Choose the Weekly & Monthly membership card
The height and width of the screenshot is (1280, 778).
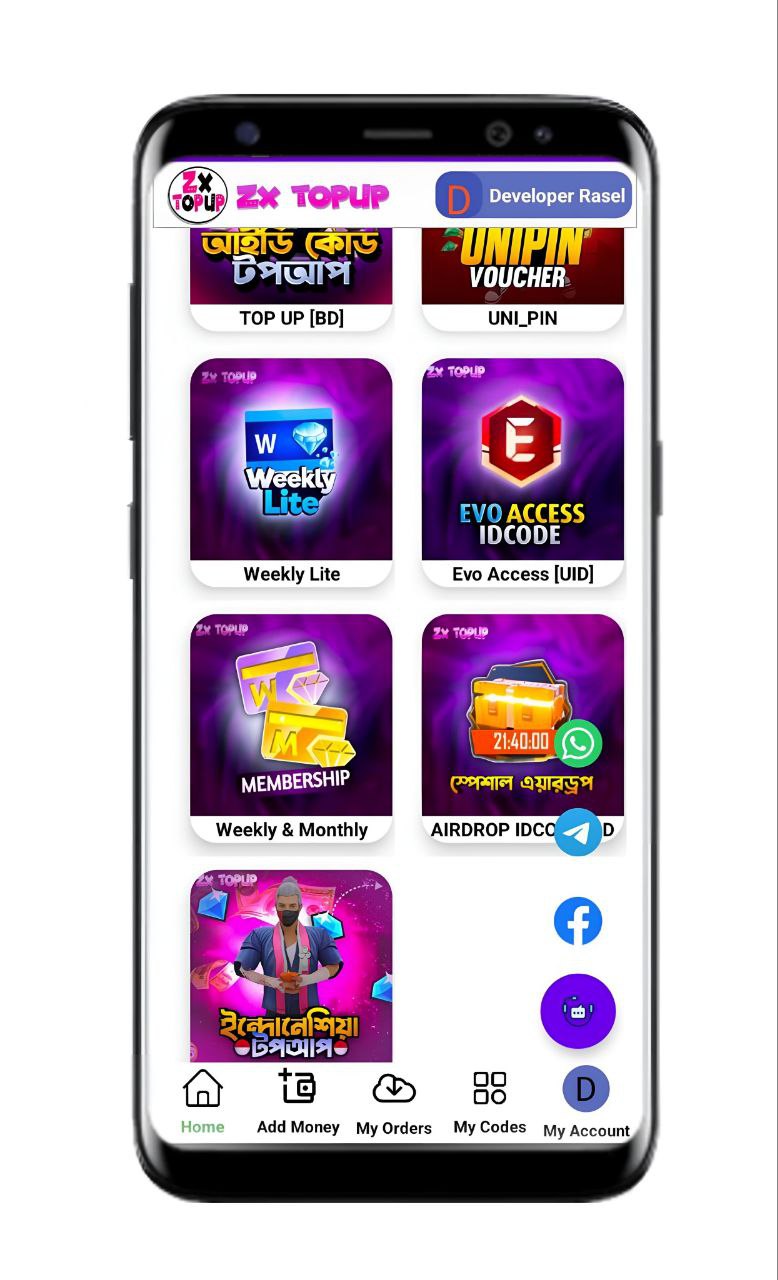(291, 729)
